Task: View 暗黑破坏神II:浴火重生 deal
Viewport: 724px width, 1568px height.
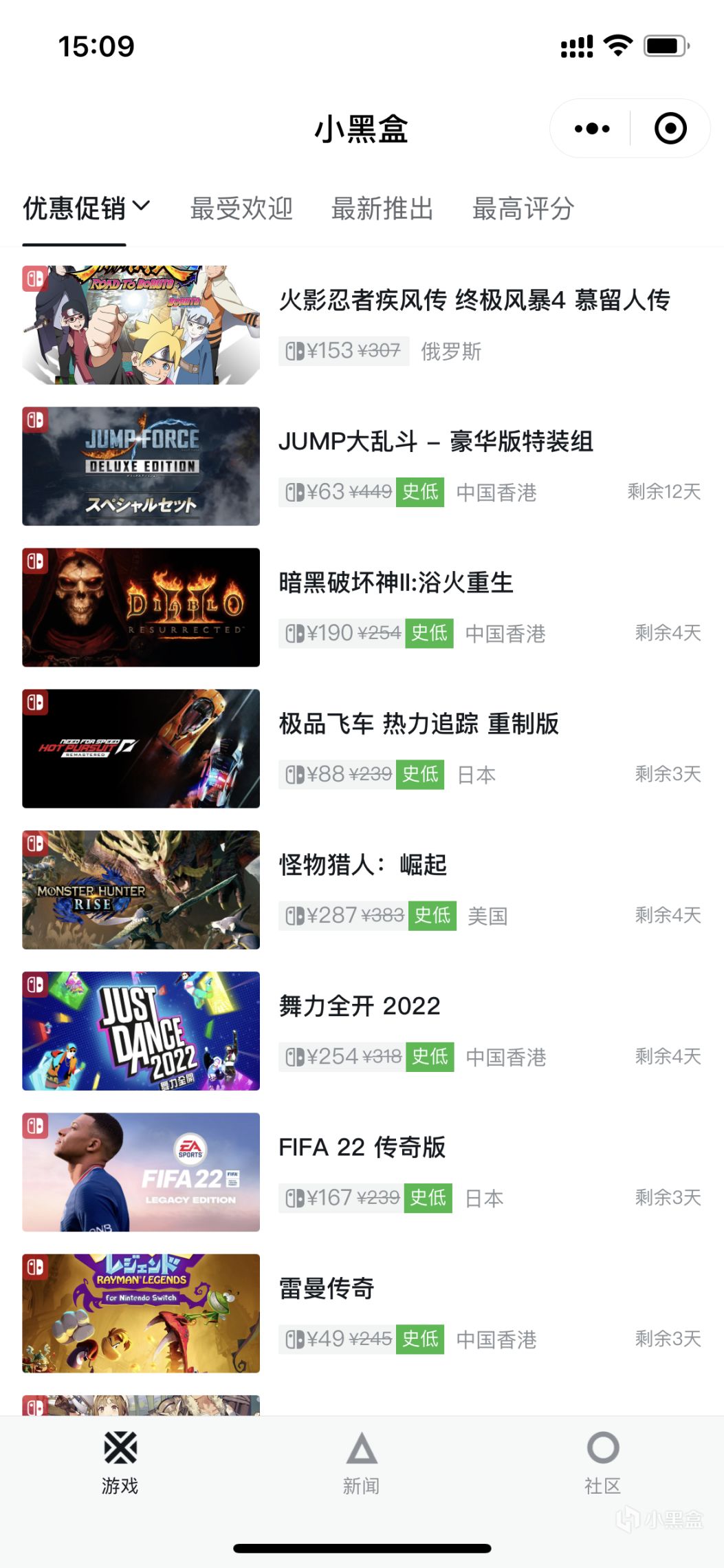Action: pyautogui.click(x=396, y=583)
